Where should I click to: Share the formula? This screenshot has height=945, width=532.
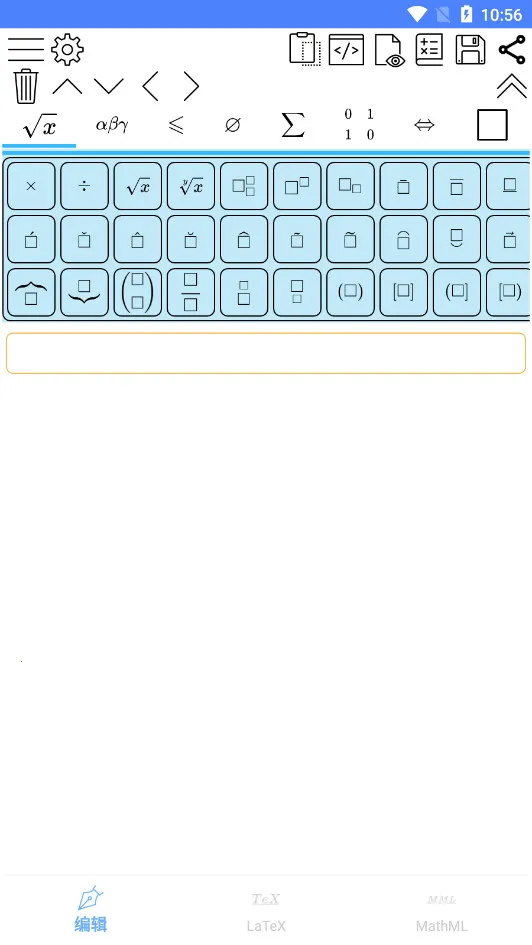point(512,49)
